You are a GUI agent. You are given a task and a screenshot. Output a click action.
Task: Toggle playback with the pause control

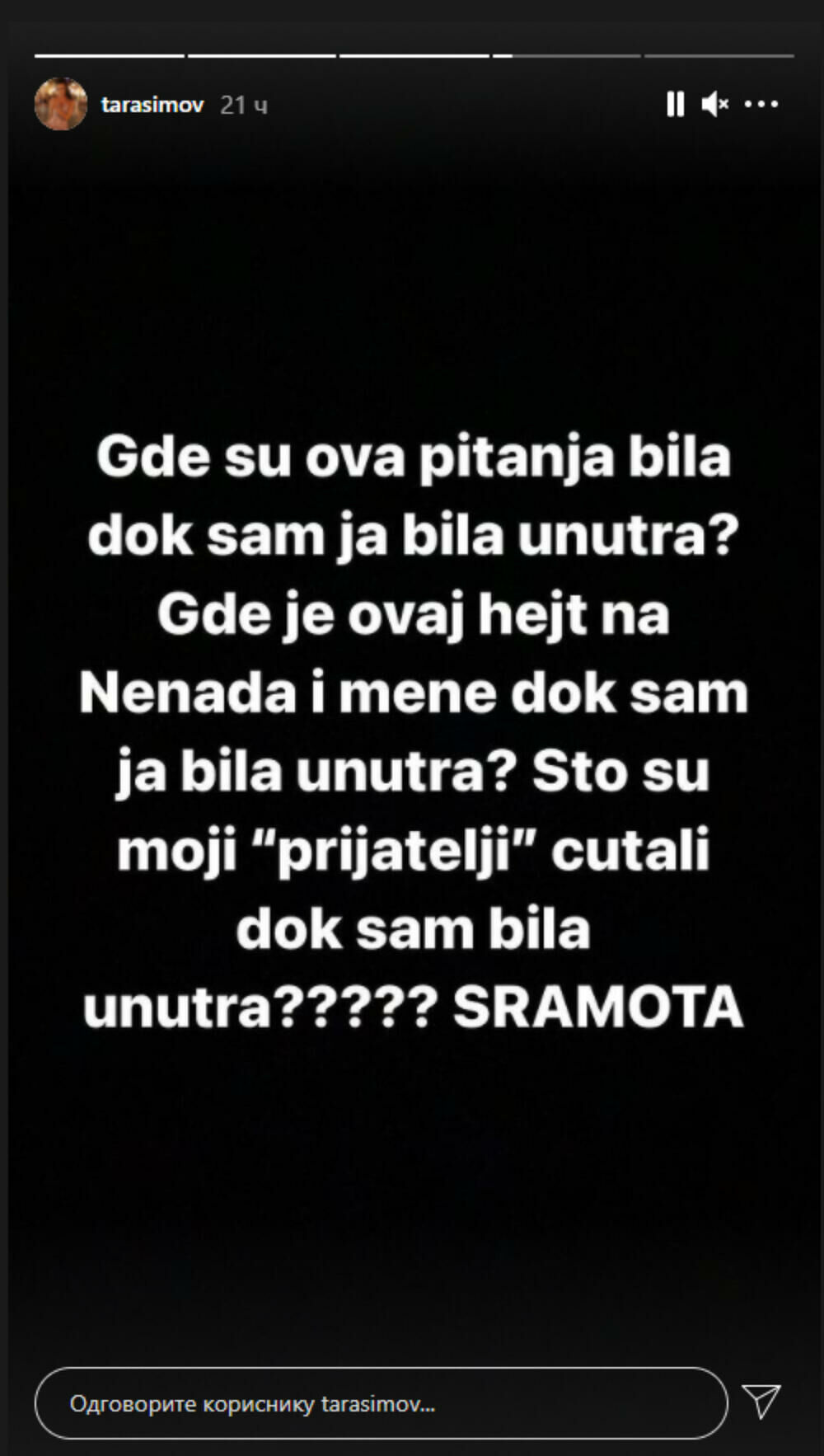coord(676,104)
